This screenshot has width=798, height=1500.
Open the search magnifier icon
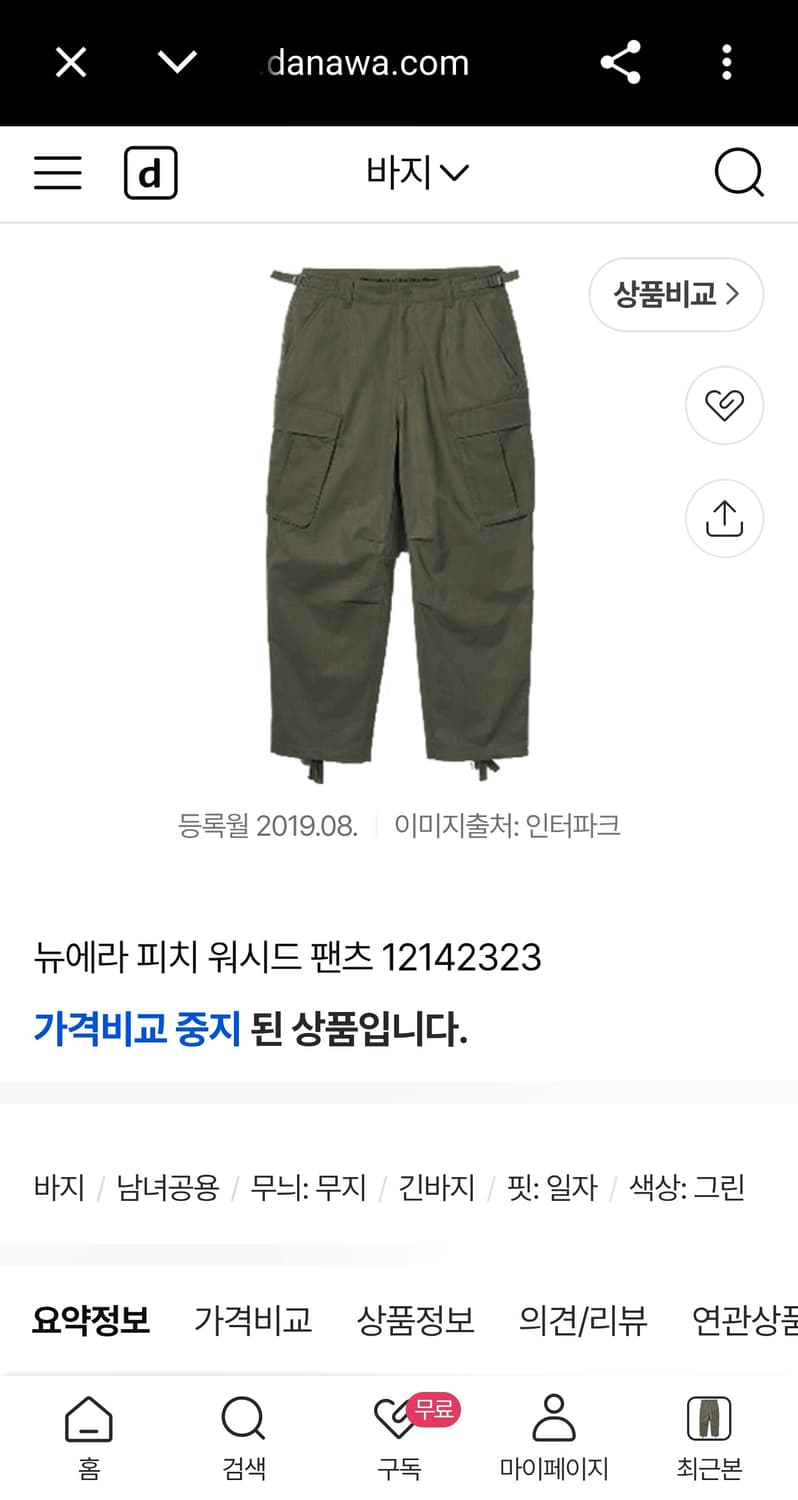click(x=739, y=172)
